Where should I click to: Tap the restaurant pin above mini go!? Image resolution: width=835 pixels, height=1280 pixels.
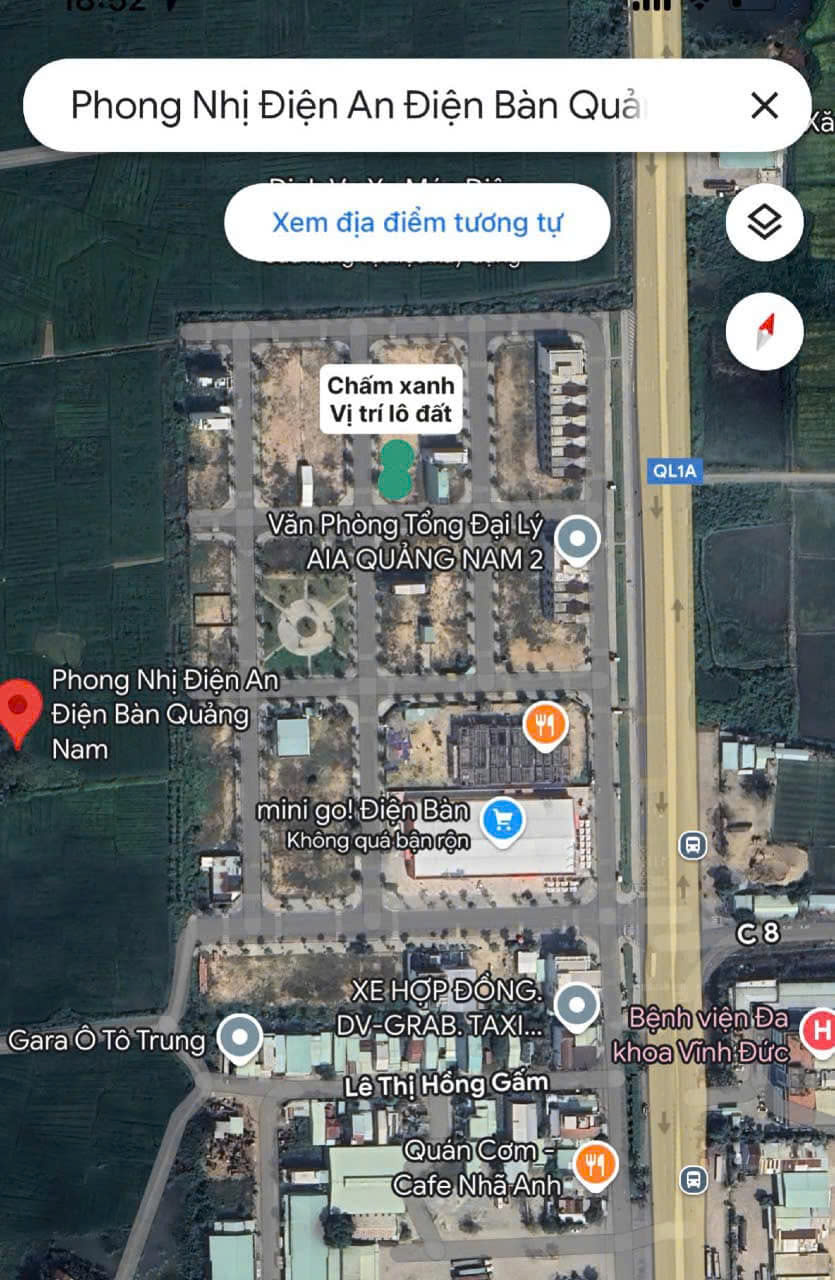(545, 722)
